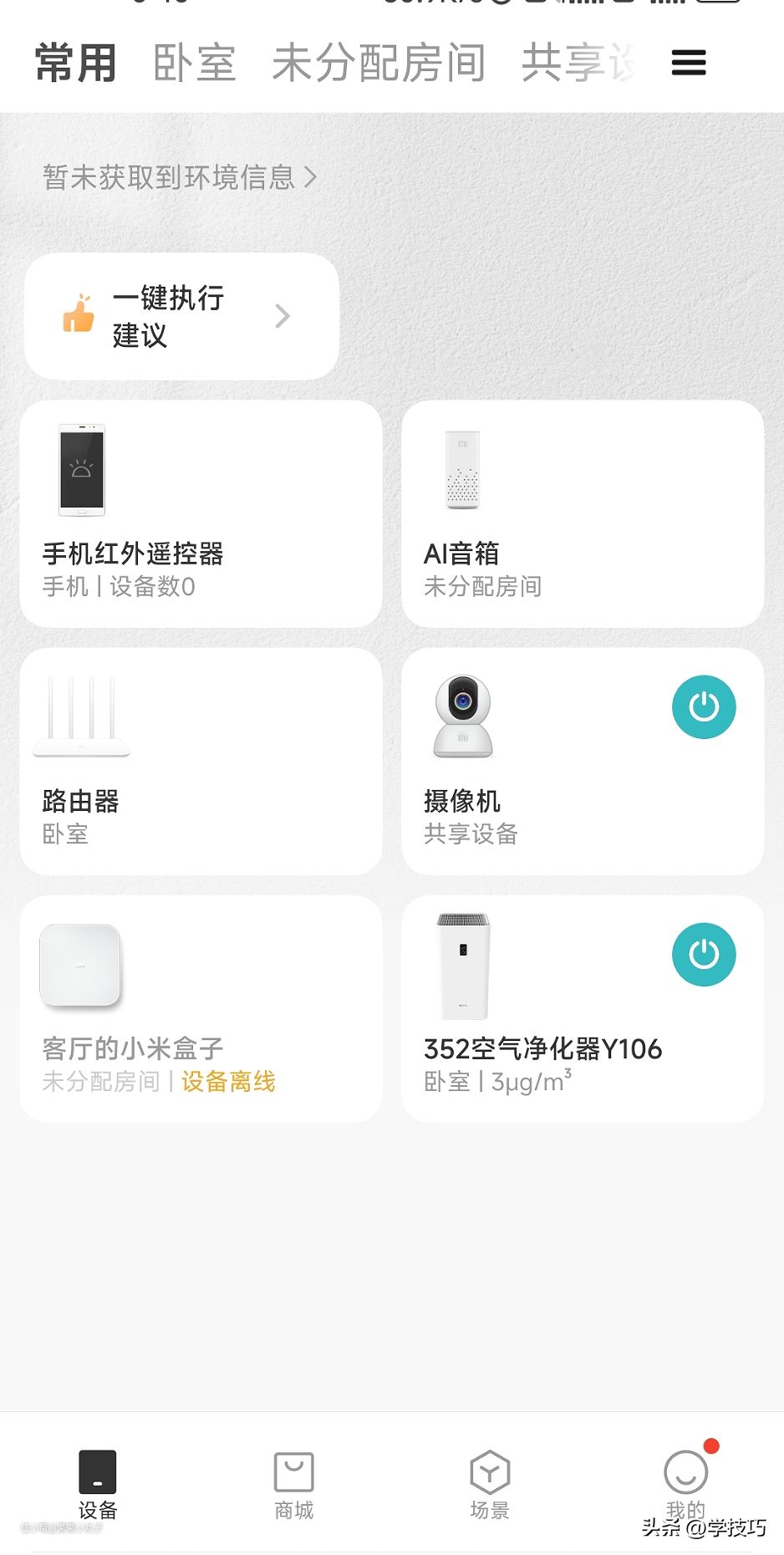Image resolution: width=784 pixels, height=1555 pixels.
Task: Switch to the 卧室 tab
Action: coord(194,64)
